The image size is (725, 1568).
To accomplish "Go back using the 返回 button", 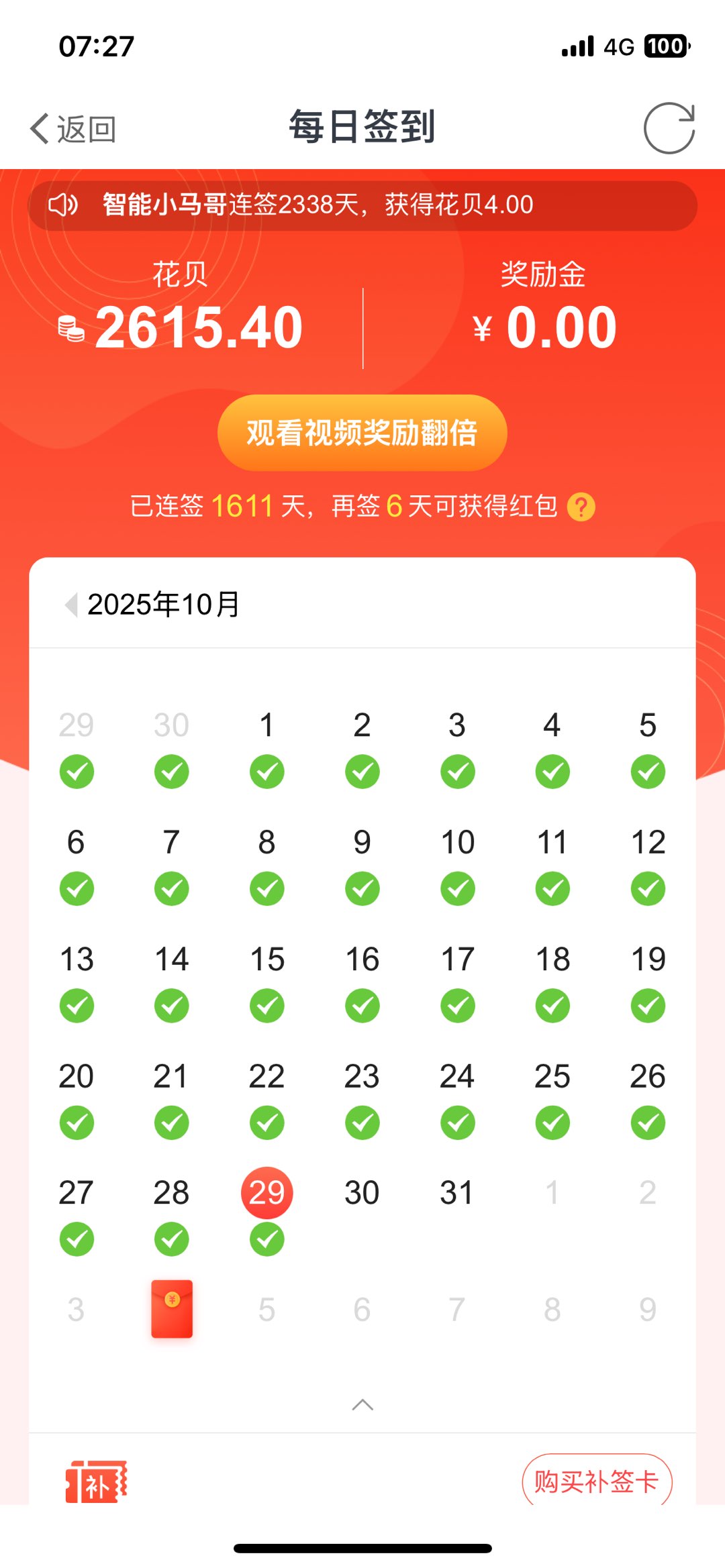I will (x=72, y=128).
